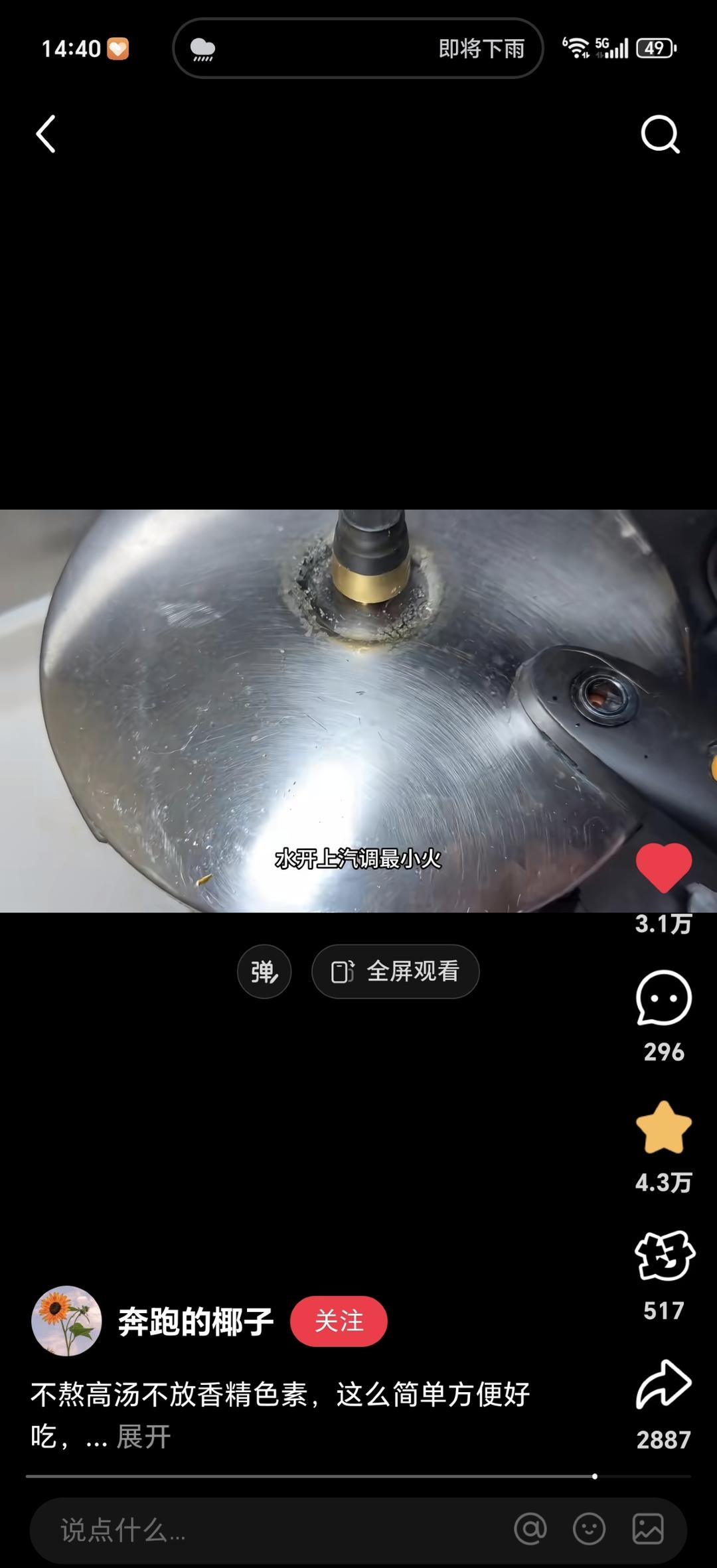
Task: Mention someone with the @ icon
Action: coord(530,1530)
